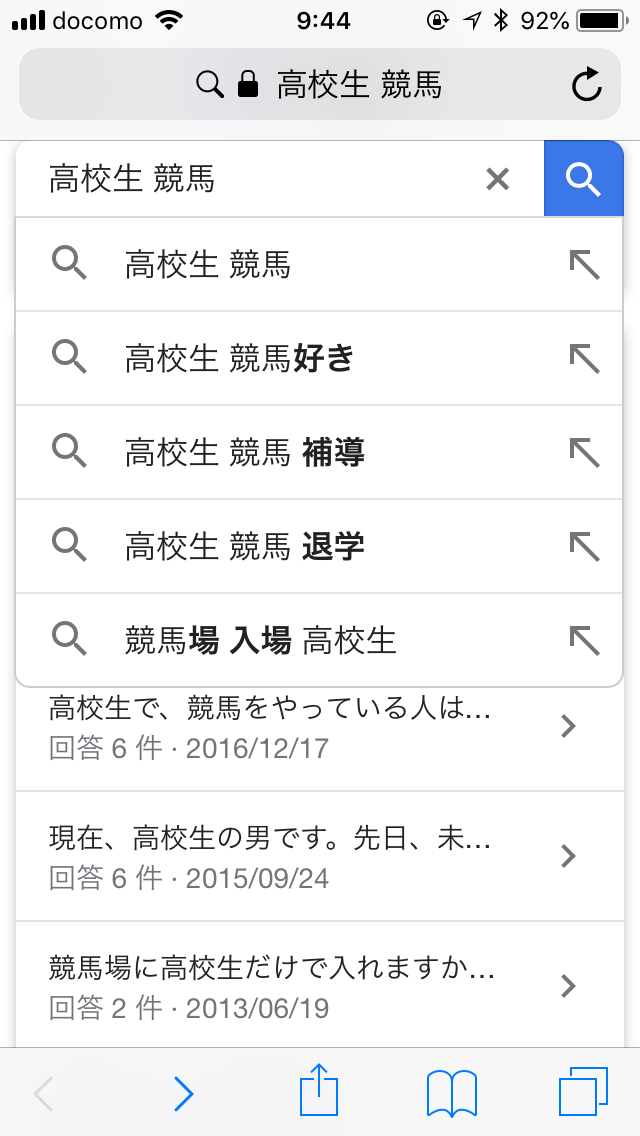Reload the page with the refresh icon
This screenshot has width=640, height=1136.
pos(586,85)
